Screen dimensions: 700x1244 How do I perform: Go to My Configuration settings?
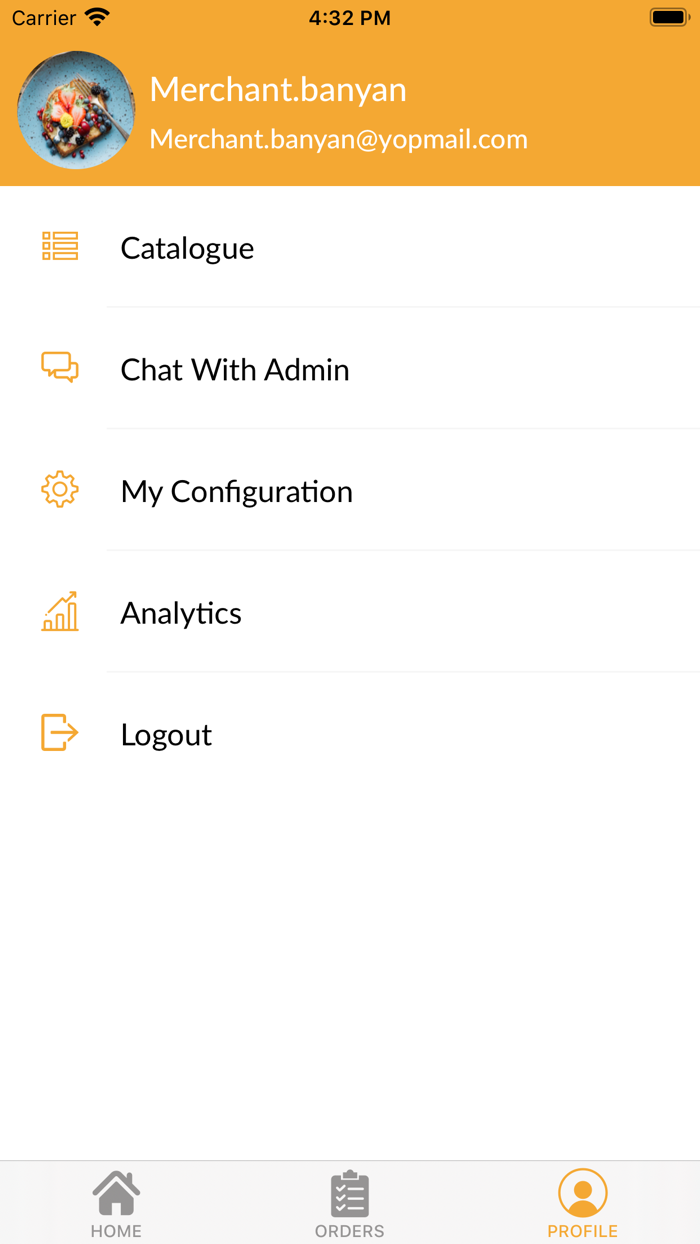(236, 492)
